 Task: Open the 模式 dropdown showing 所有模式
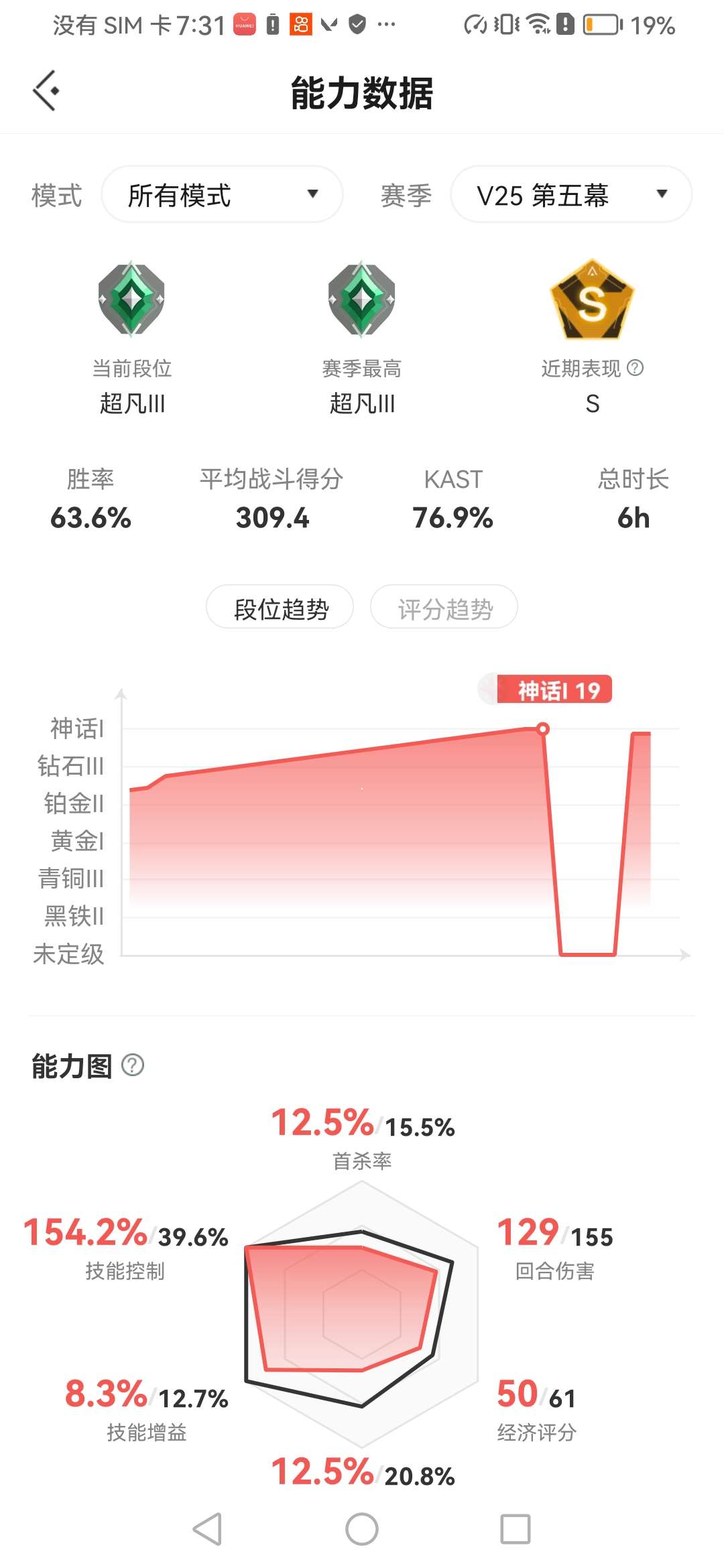click(x=222, y=194)
